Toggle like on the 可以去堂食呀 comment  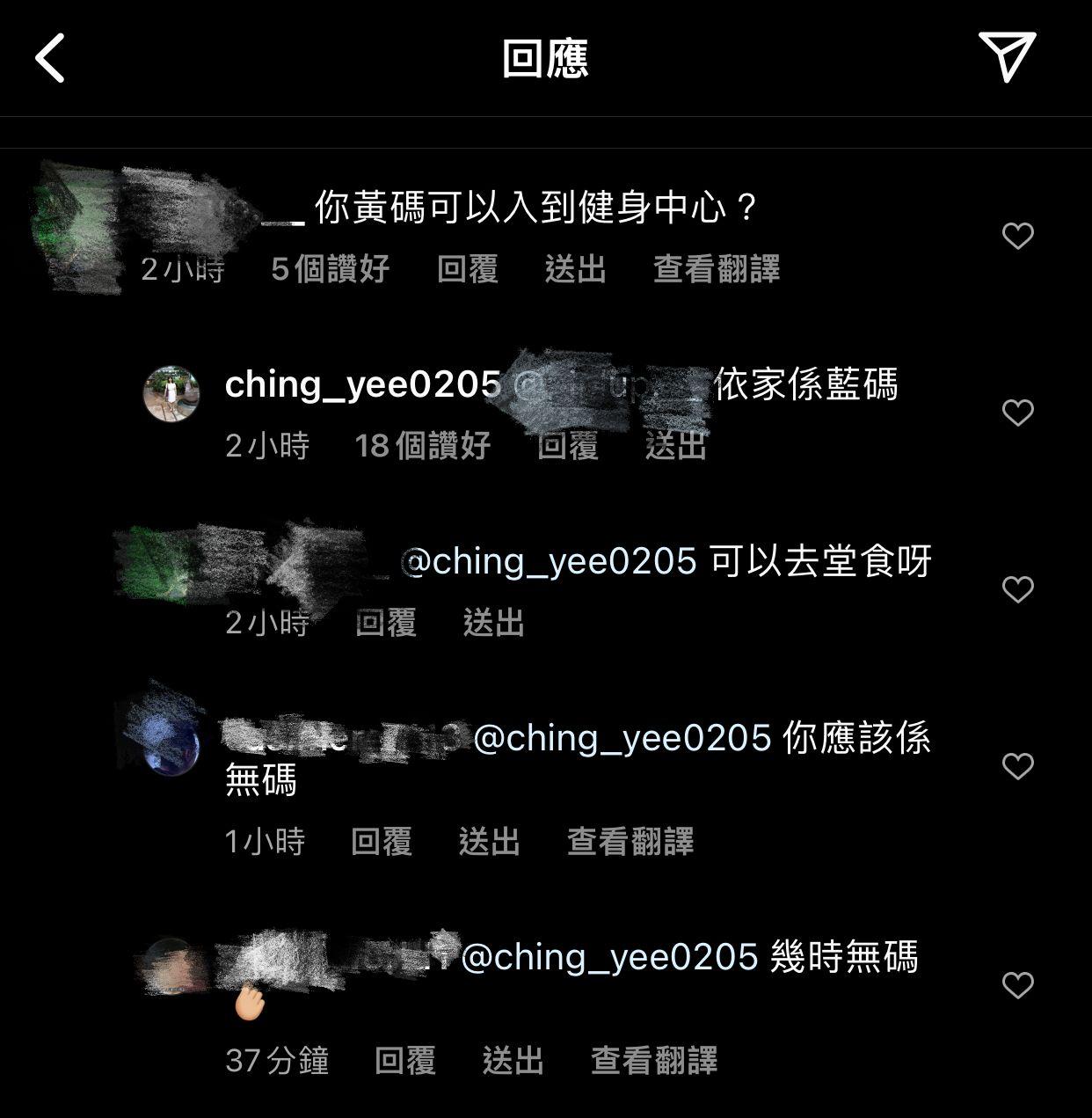[1018, 588]
